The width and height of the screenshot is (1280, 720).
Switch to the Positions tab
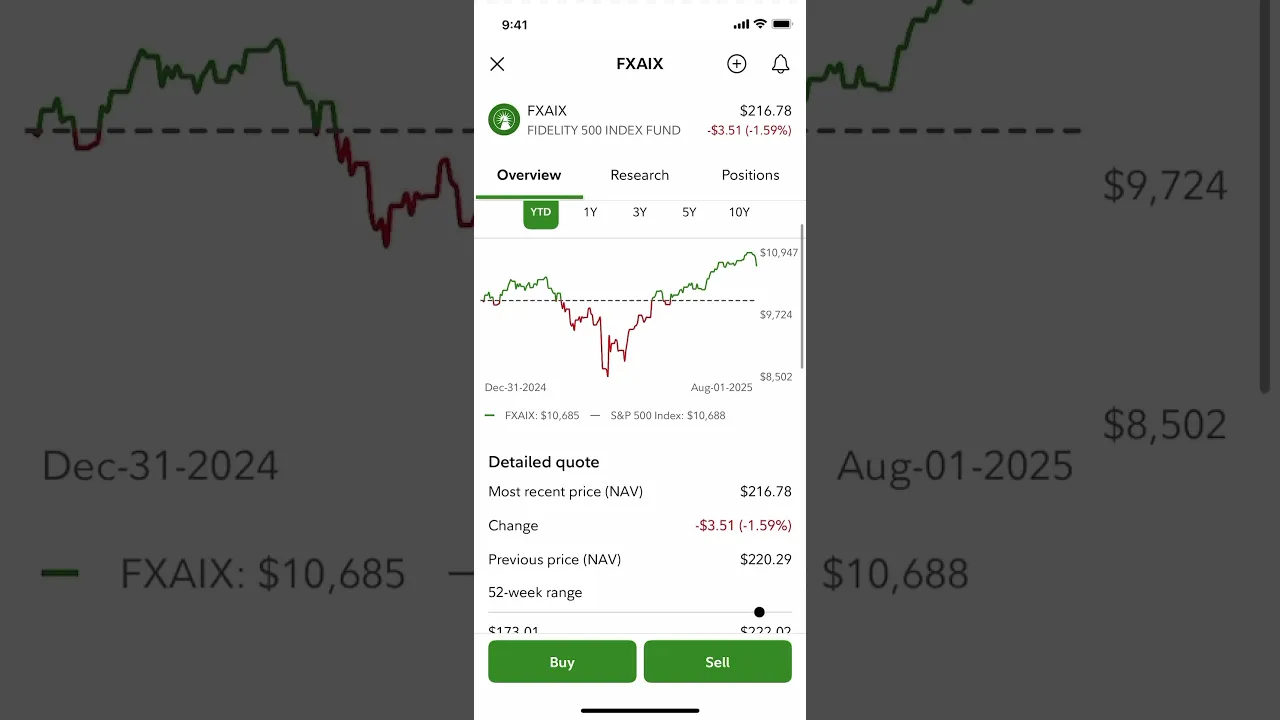750,175
